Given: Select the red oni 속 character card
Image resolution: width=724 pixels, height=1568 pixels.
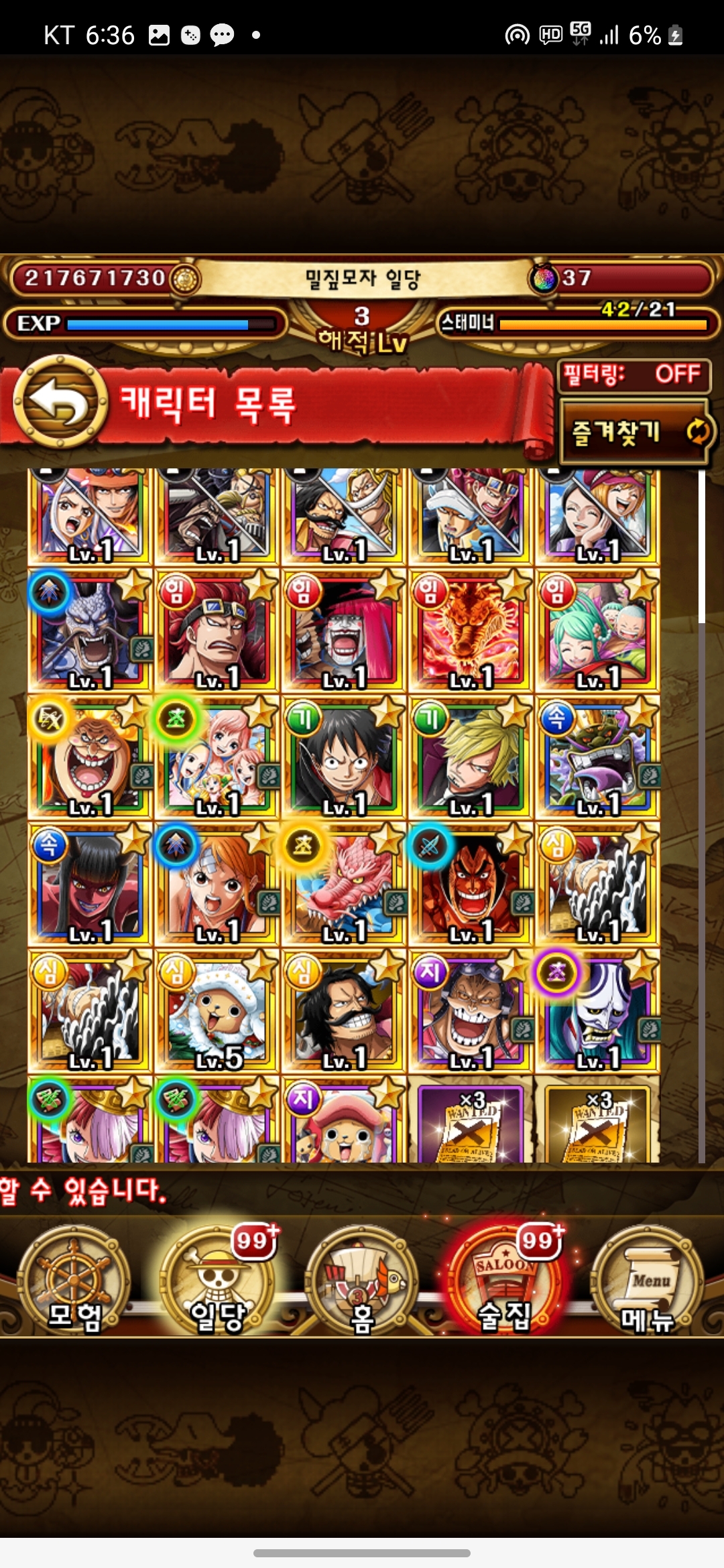Looking at the screenshot, I should (90, 885).
